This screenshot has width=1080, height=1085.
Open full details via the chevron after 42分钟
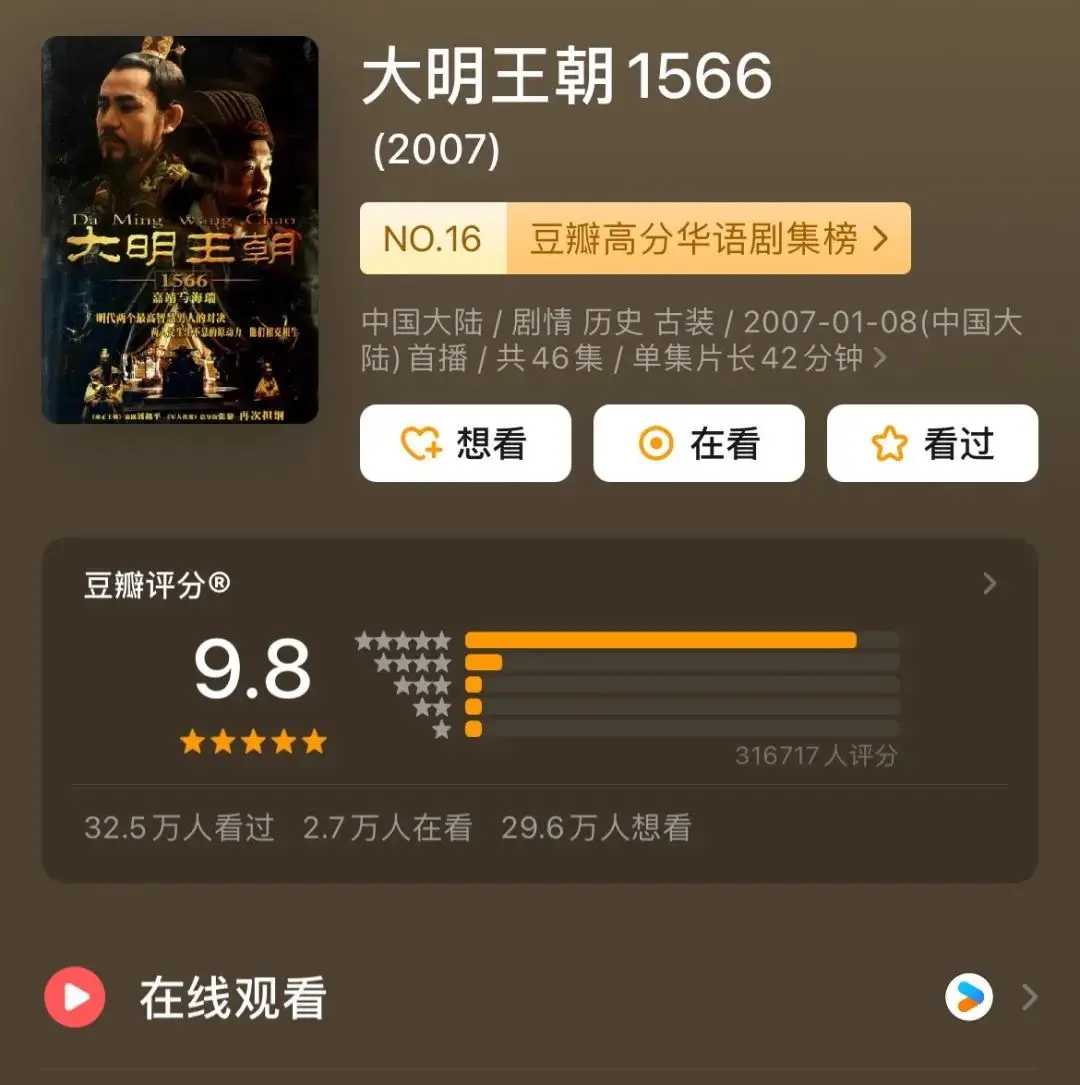click(878, 358)
